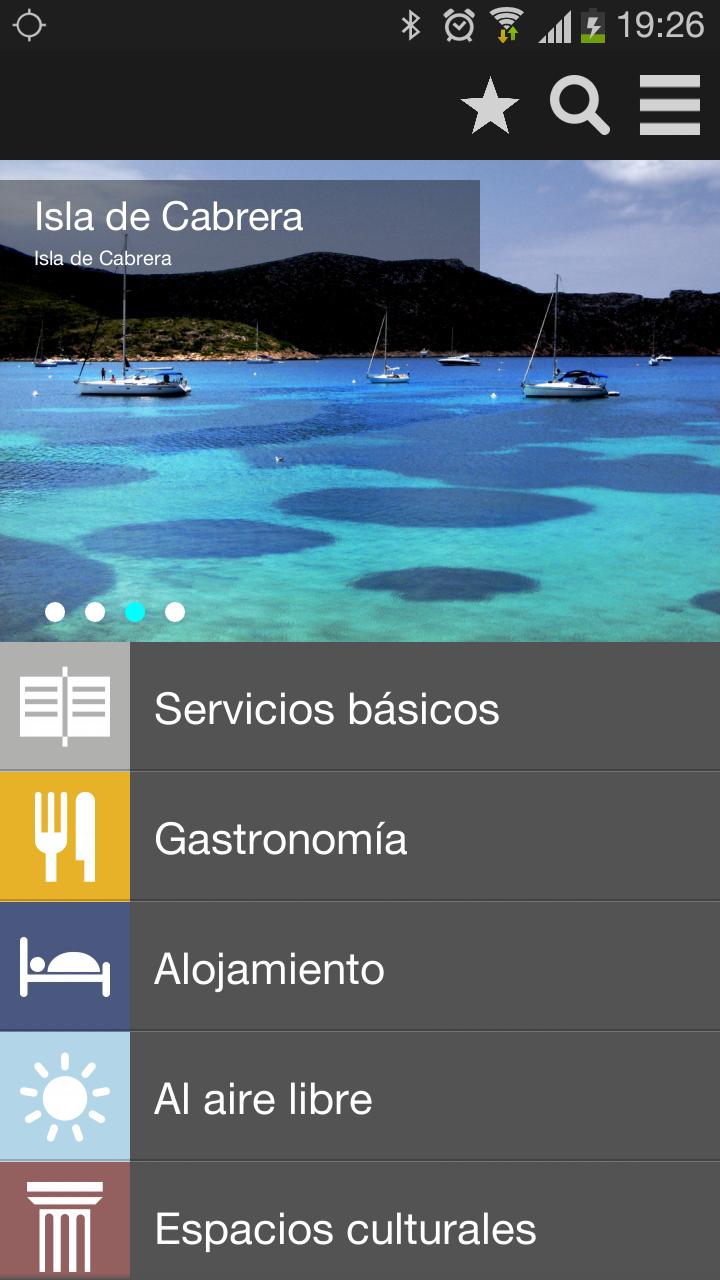Screen dimensions: 720x1280
Task: Open the hamburger menu
Action: click(x=669, y=105)
